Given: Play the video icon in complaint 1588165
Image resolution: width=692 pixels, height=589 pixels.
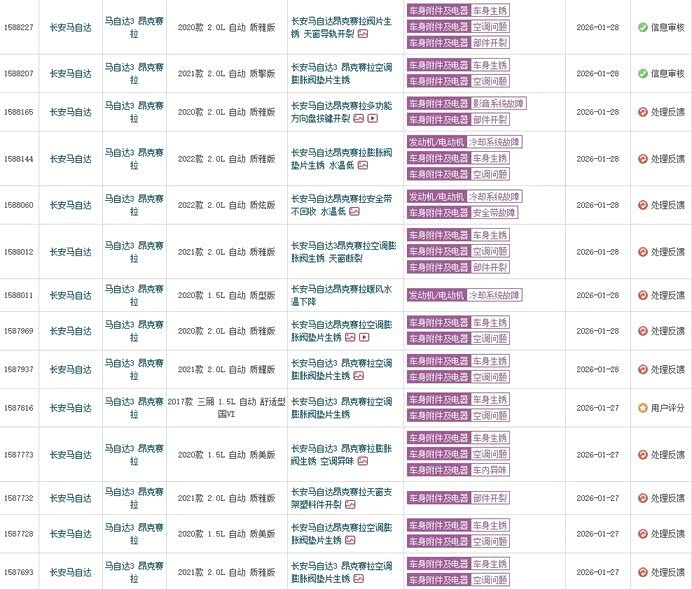Looking at the screenshot, I should coord(373,118).
